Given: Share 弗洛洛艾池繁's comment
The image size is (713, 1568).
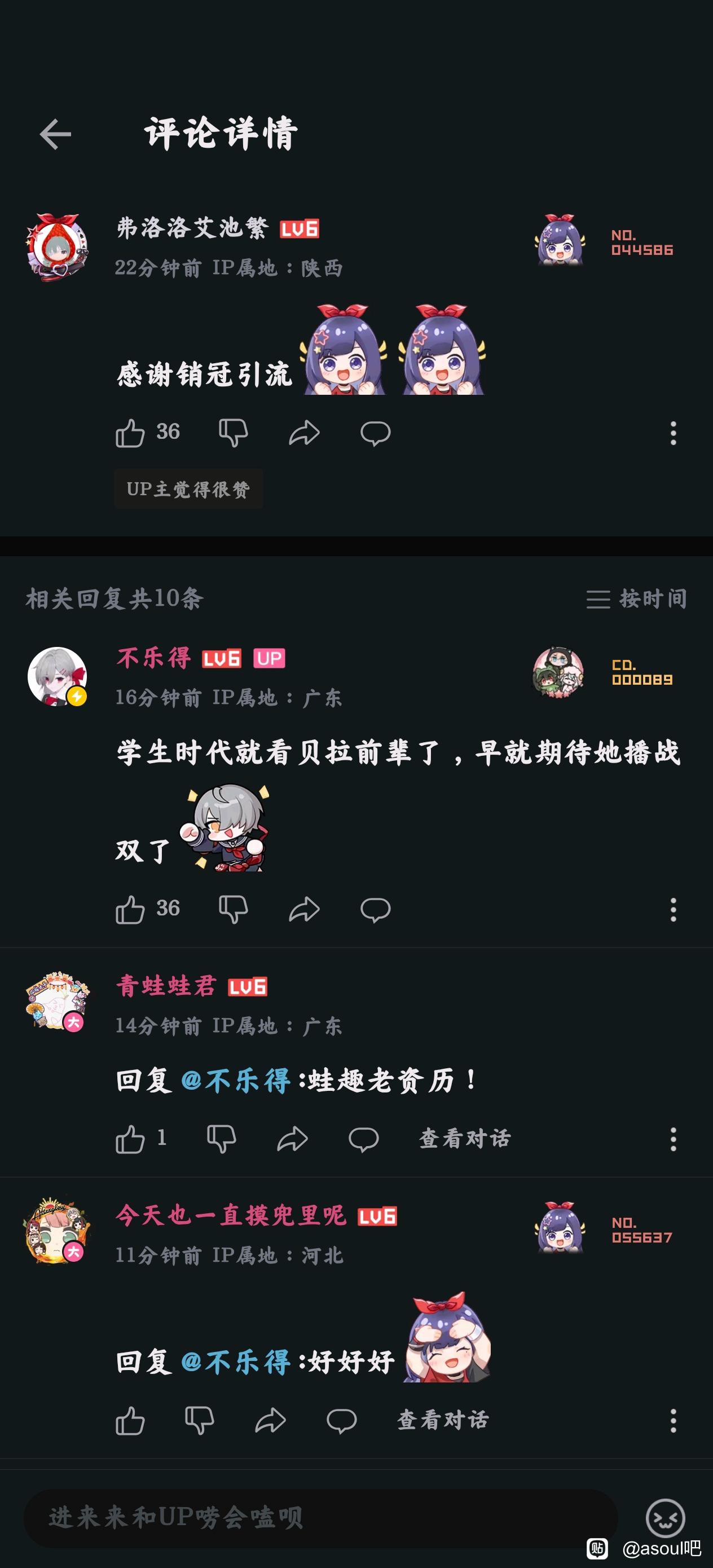Looking at the screenshot, I should tap(304, 433).
